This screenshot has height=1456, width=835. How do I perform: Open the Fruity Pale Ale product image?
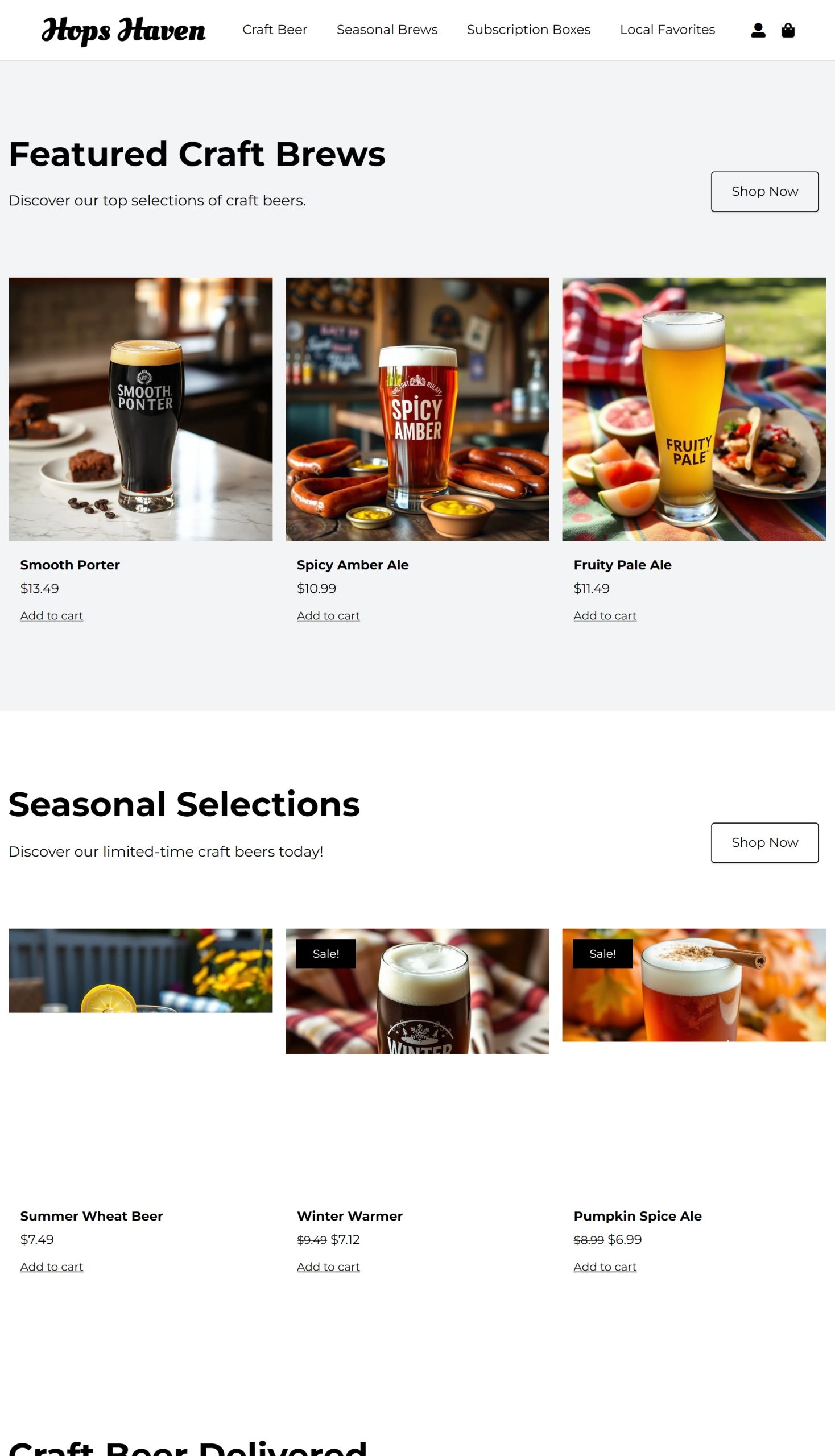point(693,409)
